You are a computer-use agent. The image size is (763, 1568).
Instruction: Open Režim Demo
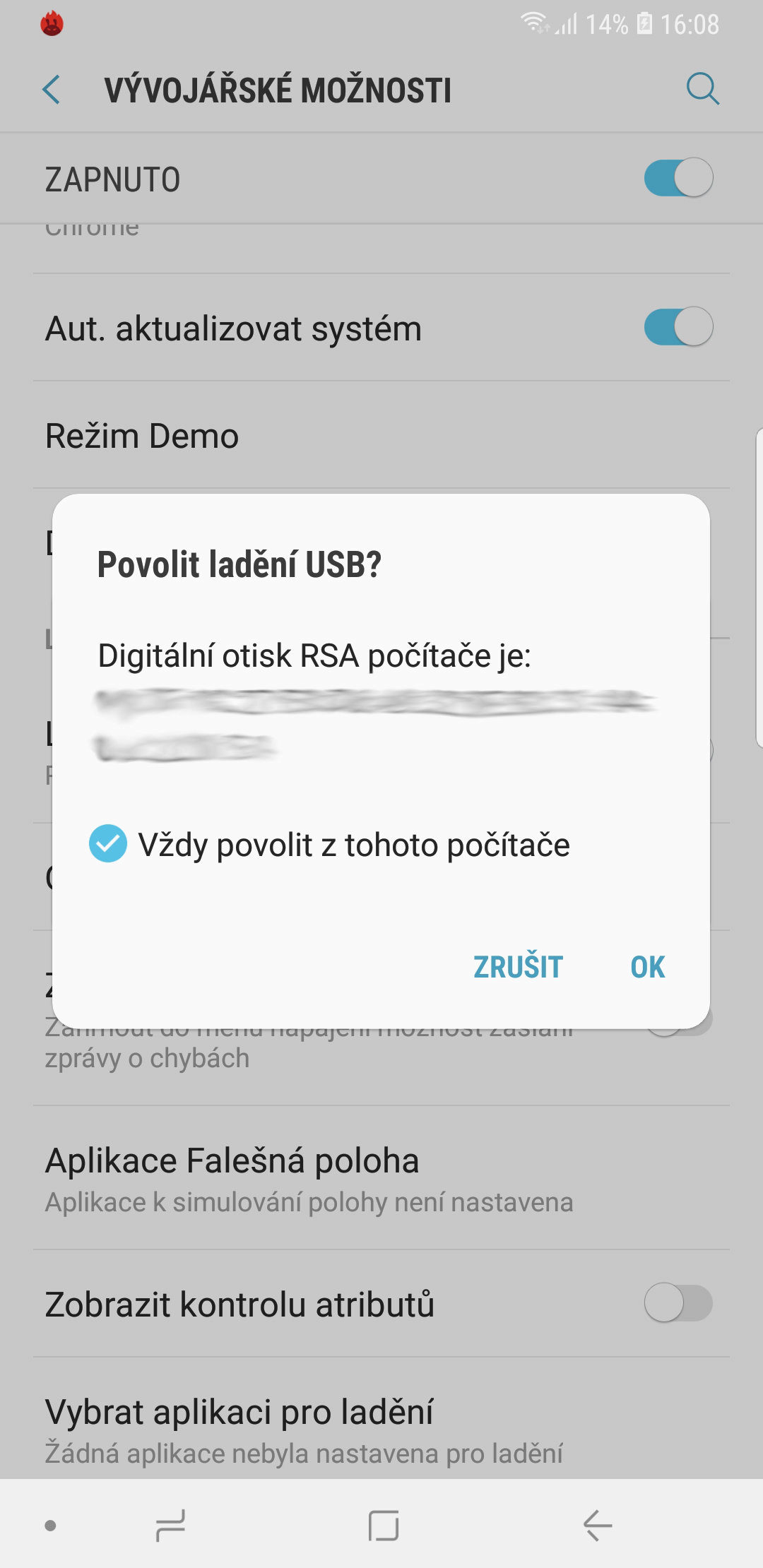pyautogui.click(x=381, y=435)
